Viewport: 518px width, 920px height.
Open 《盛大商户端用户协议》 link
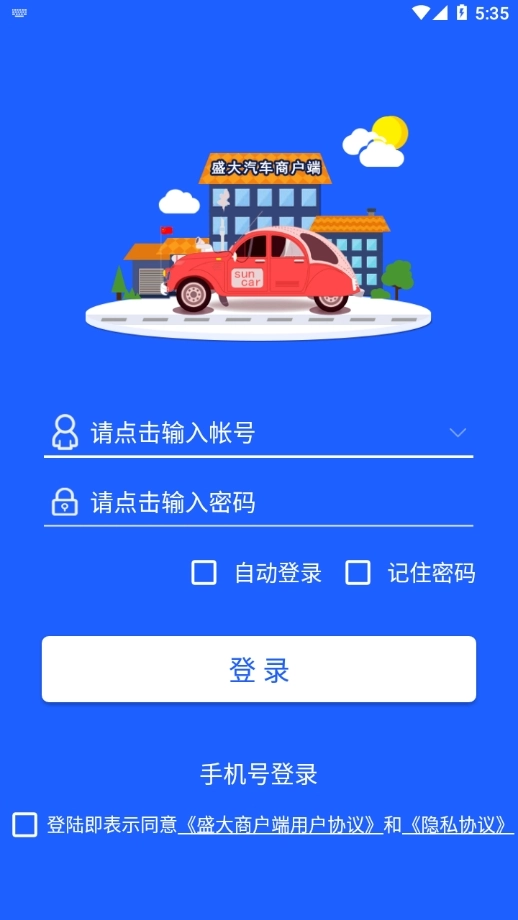pos(280,825)
